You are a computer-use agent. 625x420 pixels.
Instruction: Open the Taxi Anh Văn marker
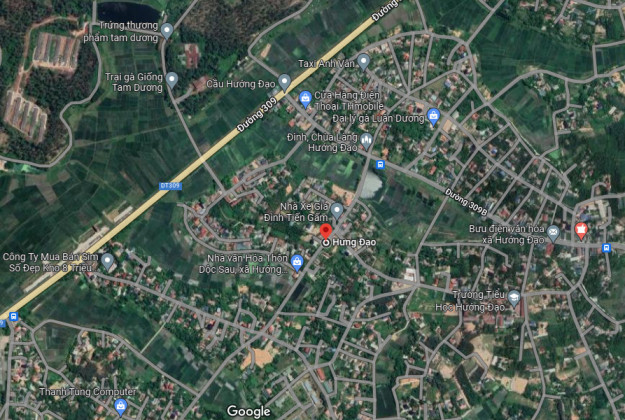(363, 61)
